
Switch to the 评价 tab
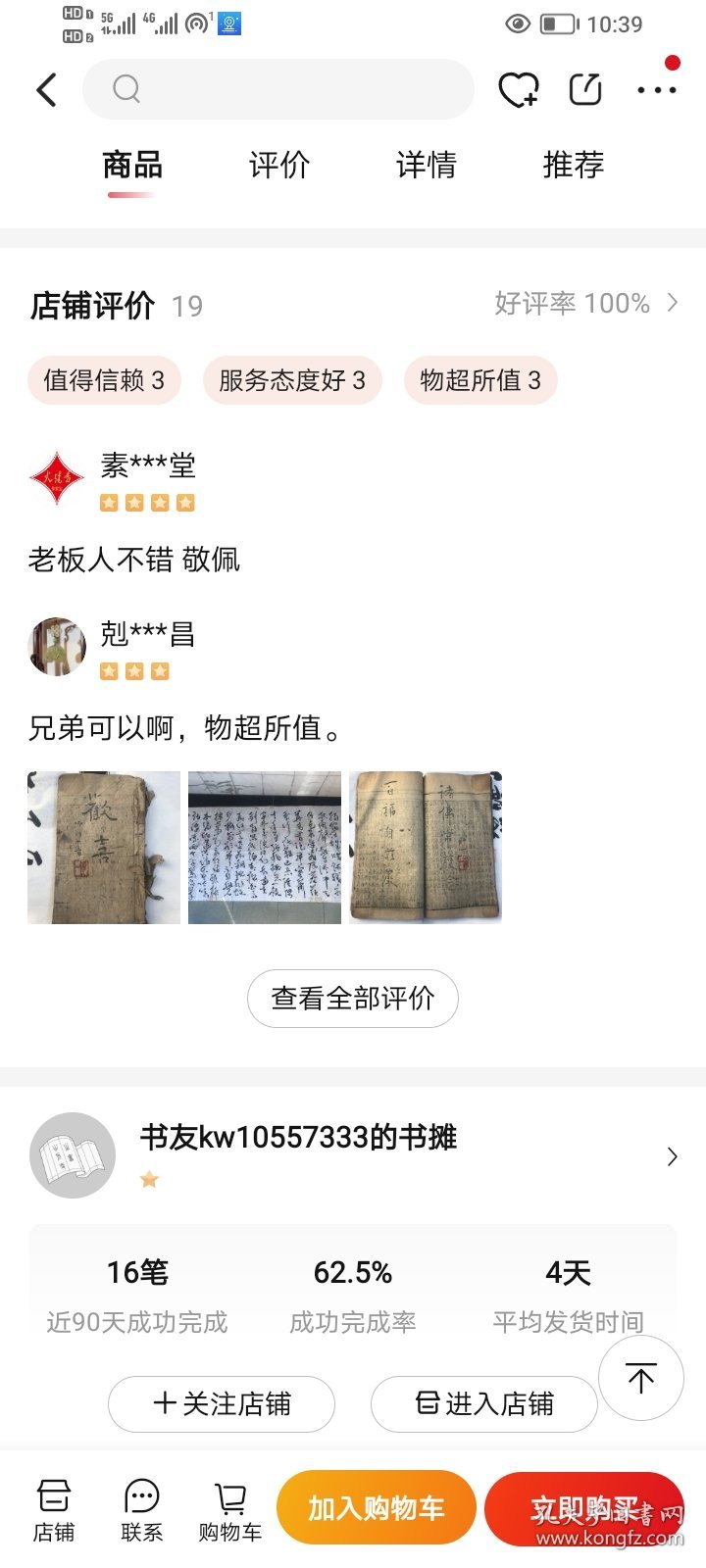[x=277, y=165]
